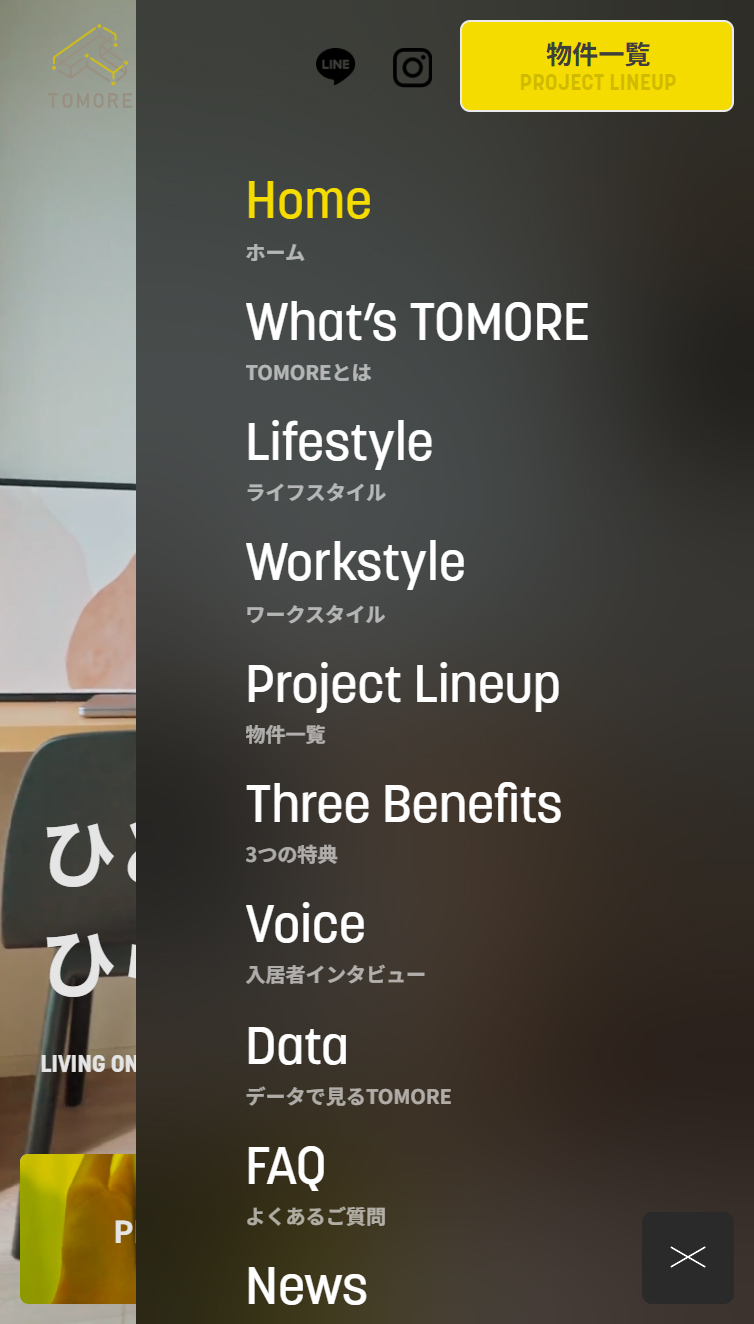Click the ホーム subtitle under Home
This screenshot has height=1324, width=754.
275,254
